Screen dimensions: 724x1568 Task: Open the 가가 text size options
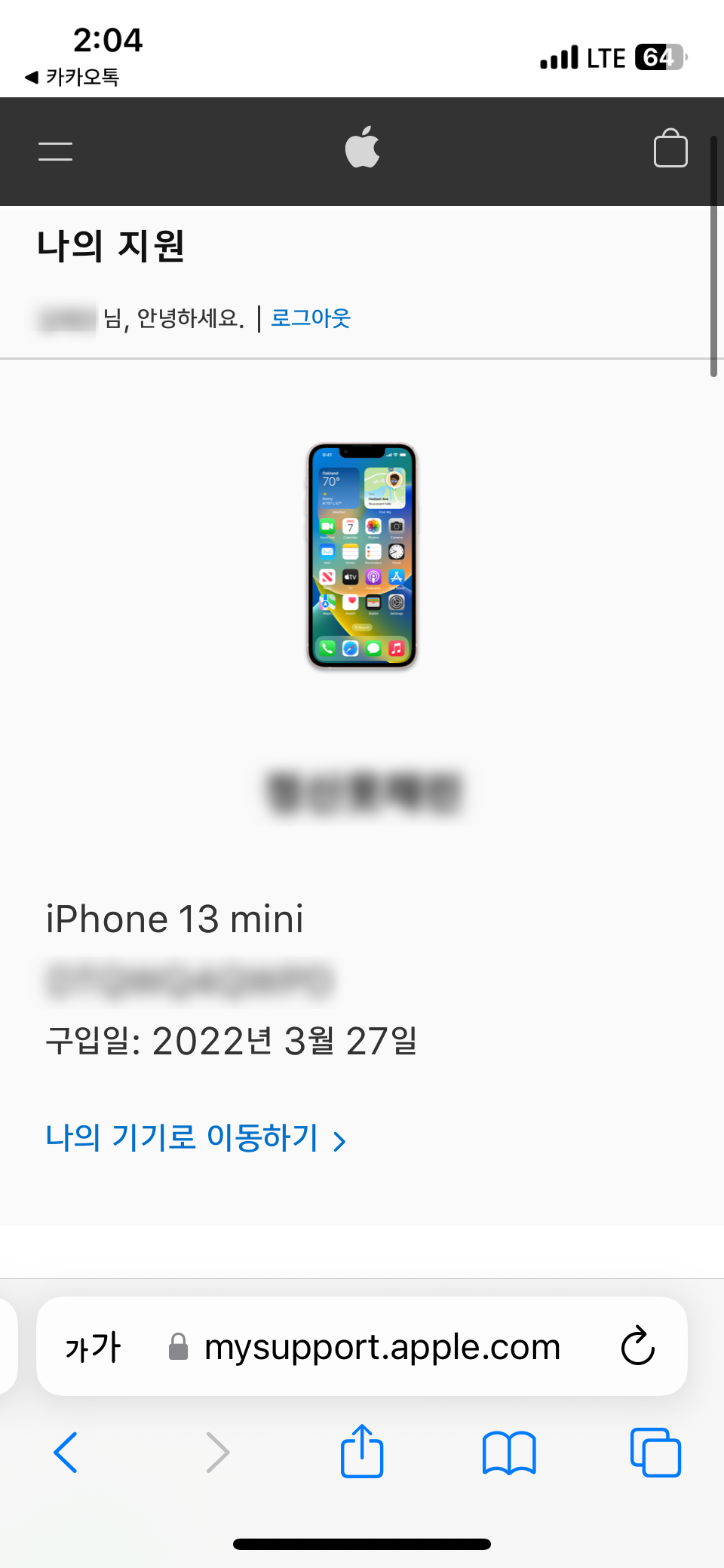(93, 1347)
